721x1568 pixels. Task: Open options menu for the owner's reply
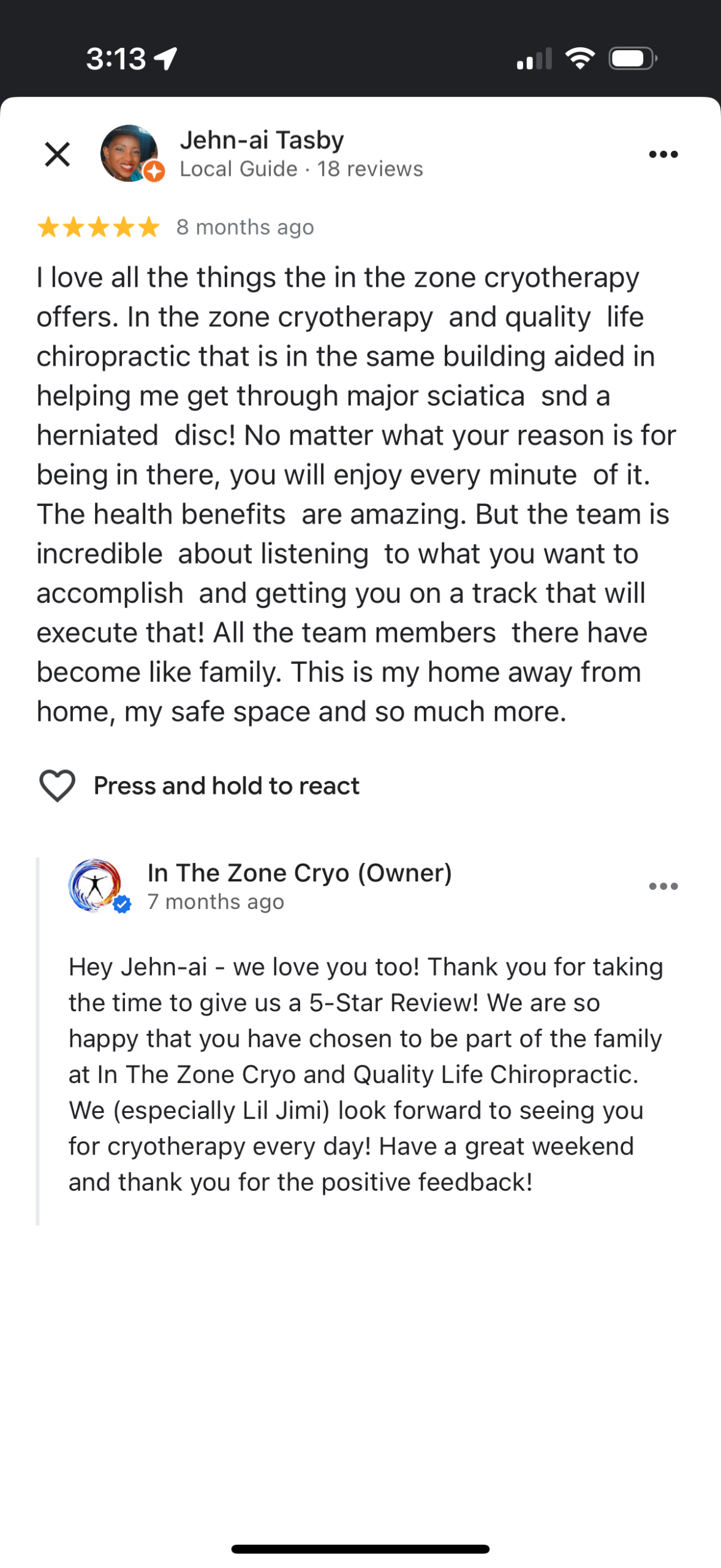point(663,886)
